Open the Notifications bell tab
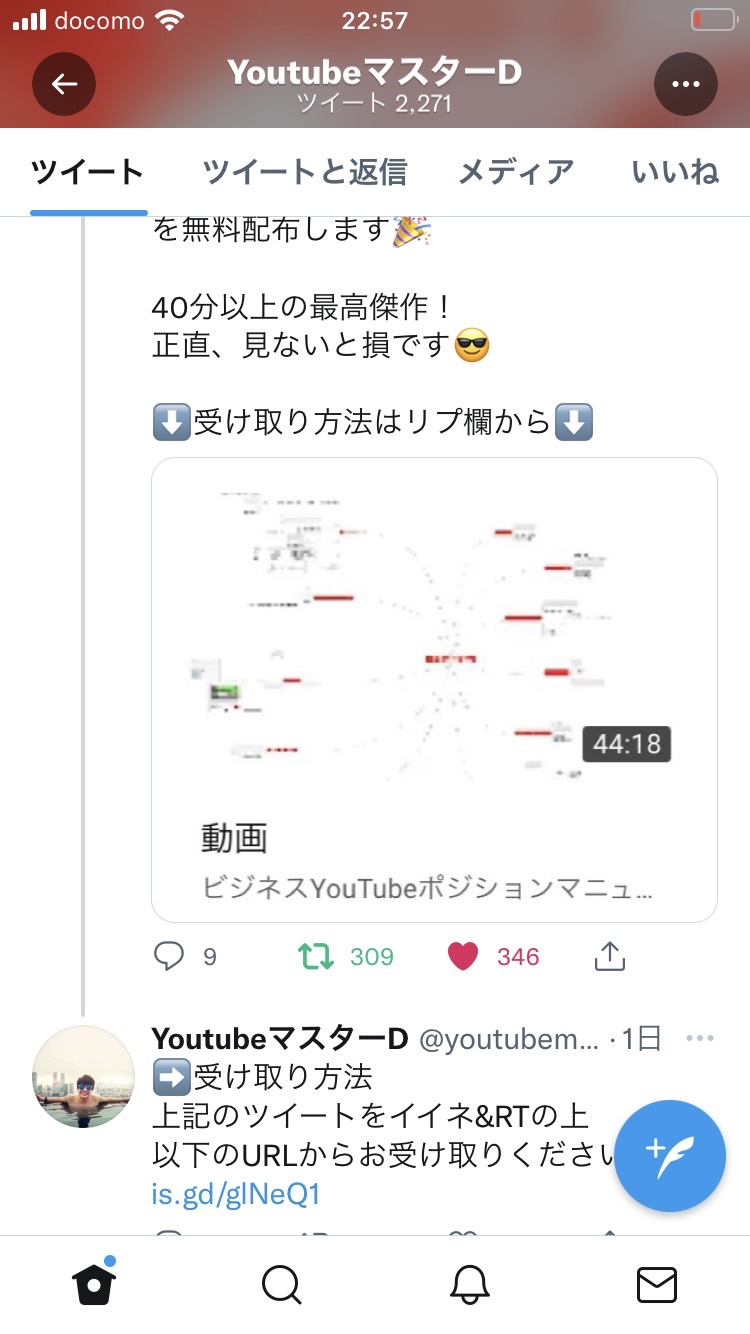Screen dimensions: 750x1334 pyautogui.click(x=469, y=1284)
